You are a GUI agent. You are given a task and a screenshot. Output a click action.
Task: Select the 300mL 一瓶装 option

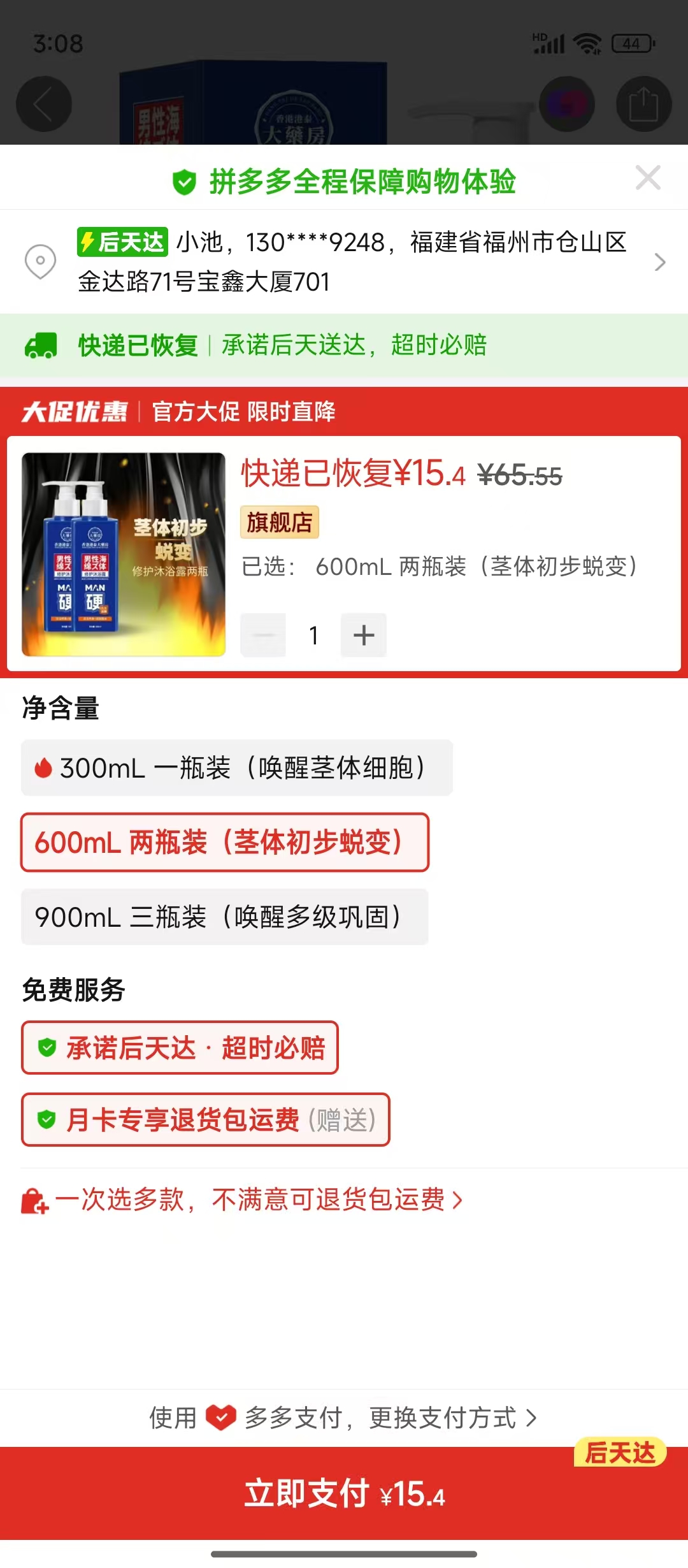pos(236,768)
